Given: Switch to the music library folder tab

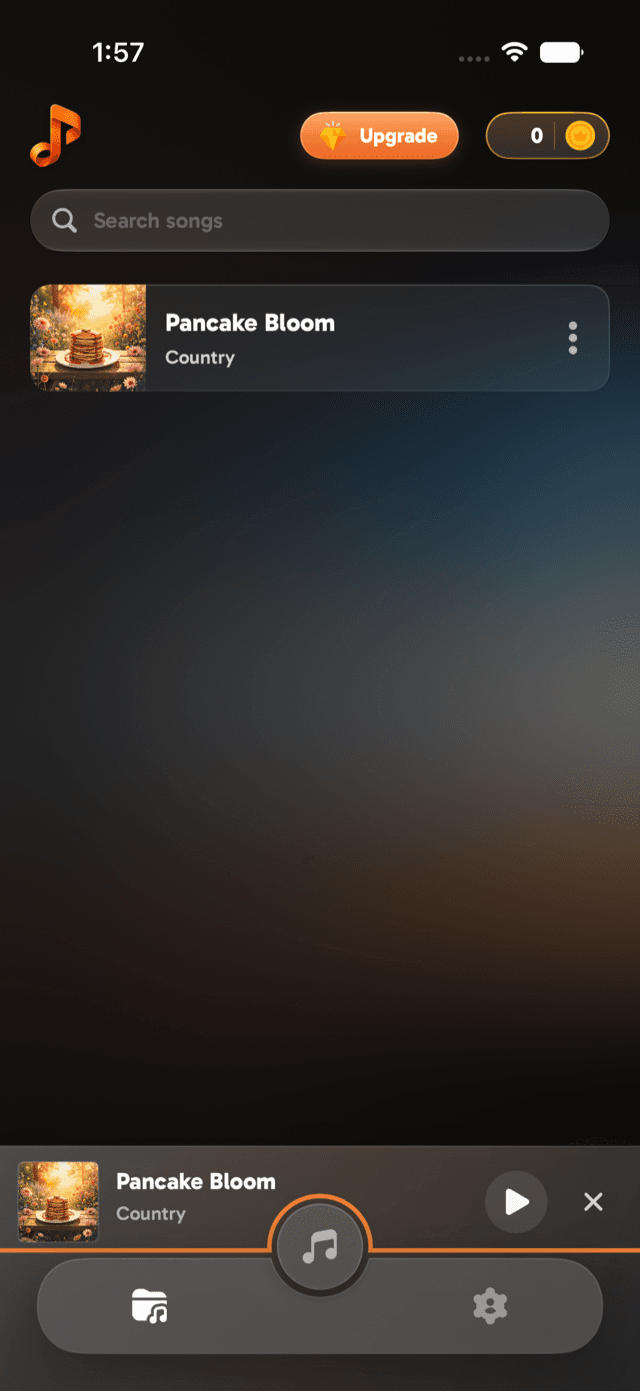Looking at the screenshot, I should point(150,1306).
